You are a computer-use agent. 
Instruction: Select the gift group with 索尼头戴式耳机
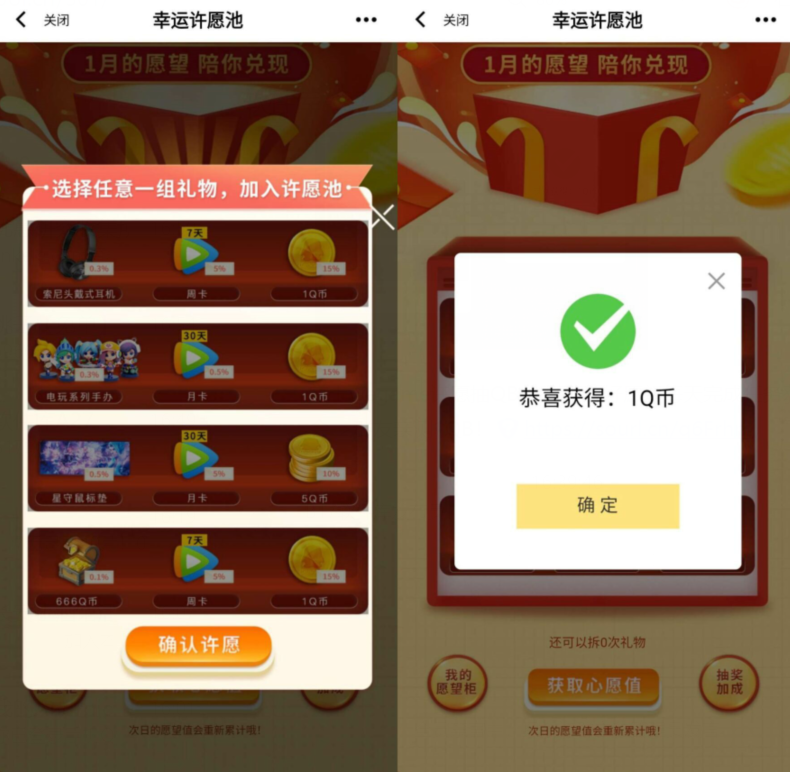(x=197, y=263)
